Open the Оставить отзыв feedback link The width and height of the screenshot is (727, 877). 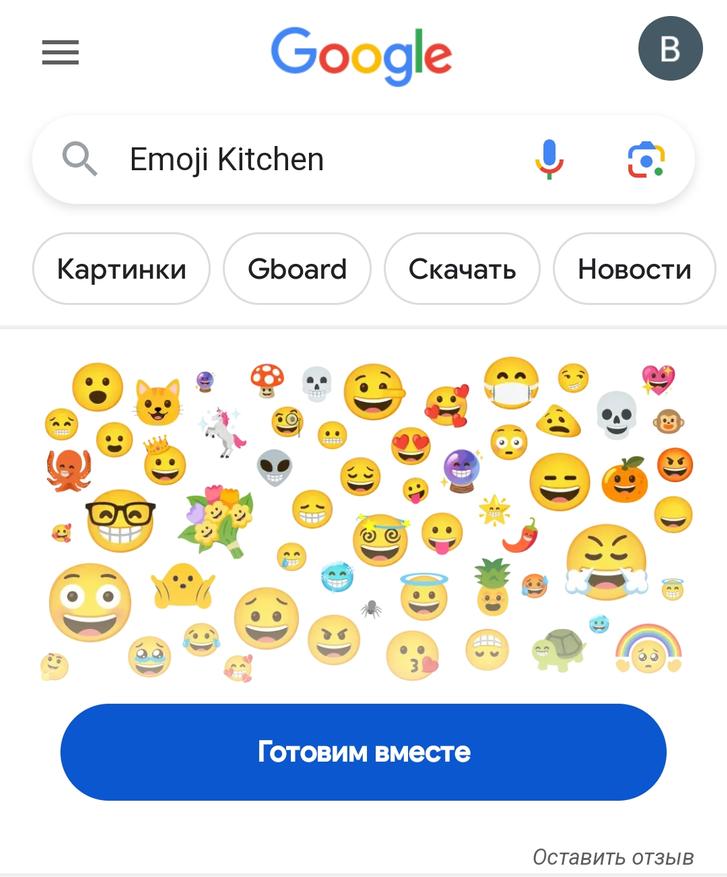612,857
